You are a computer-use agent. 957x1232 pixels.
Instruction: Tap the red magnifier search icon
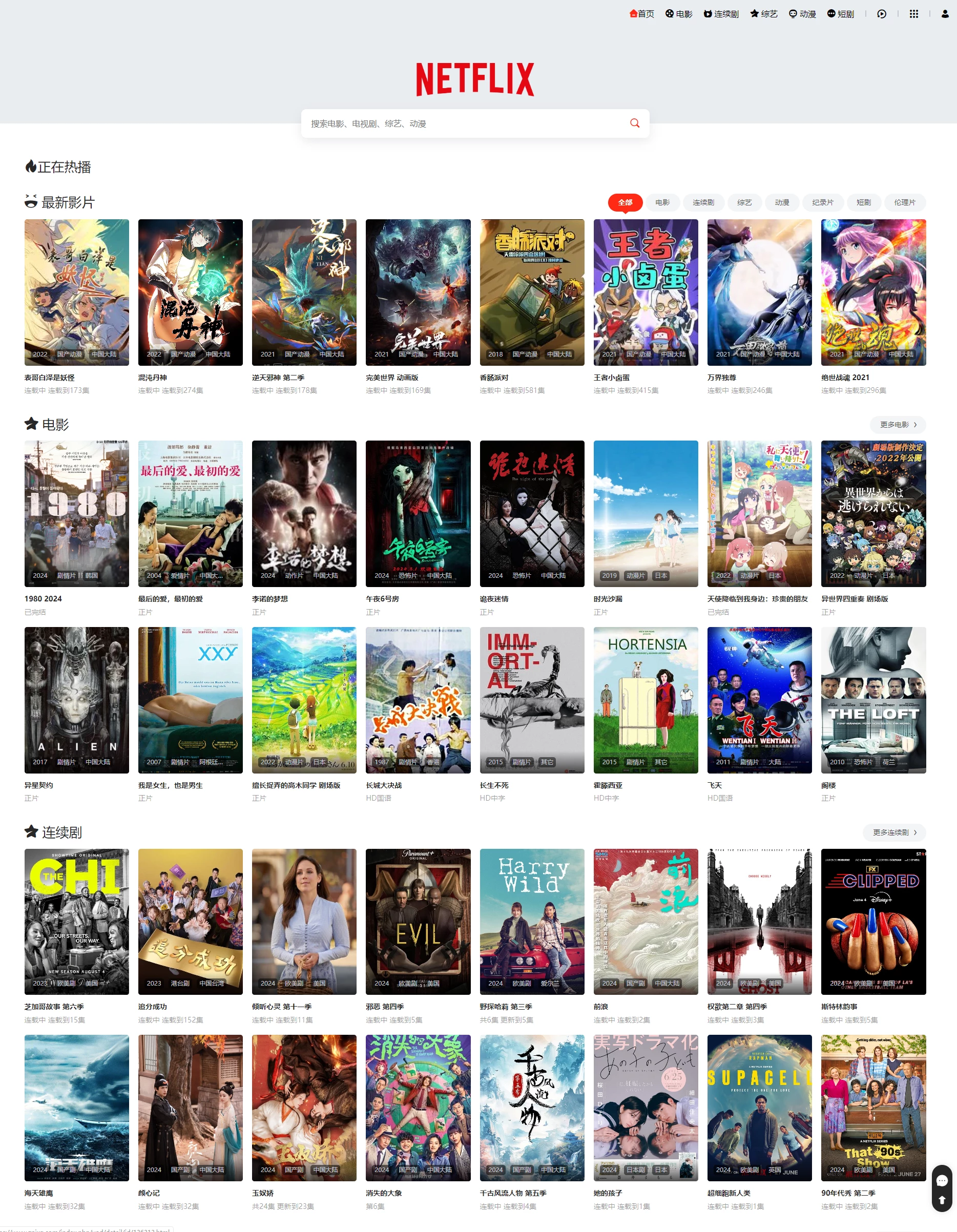tap(634, 123)
